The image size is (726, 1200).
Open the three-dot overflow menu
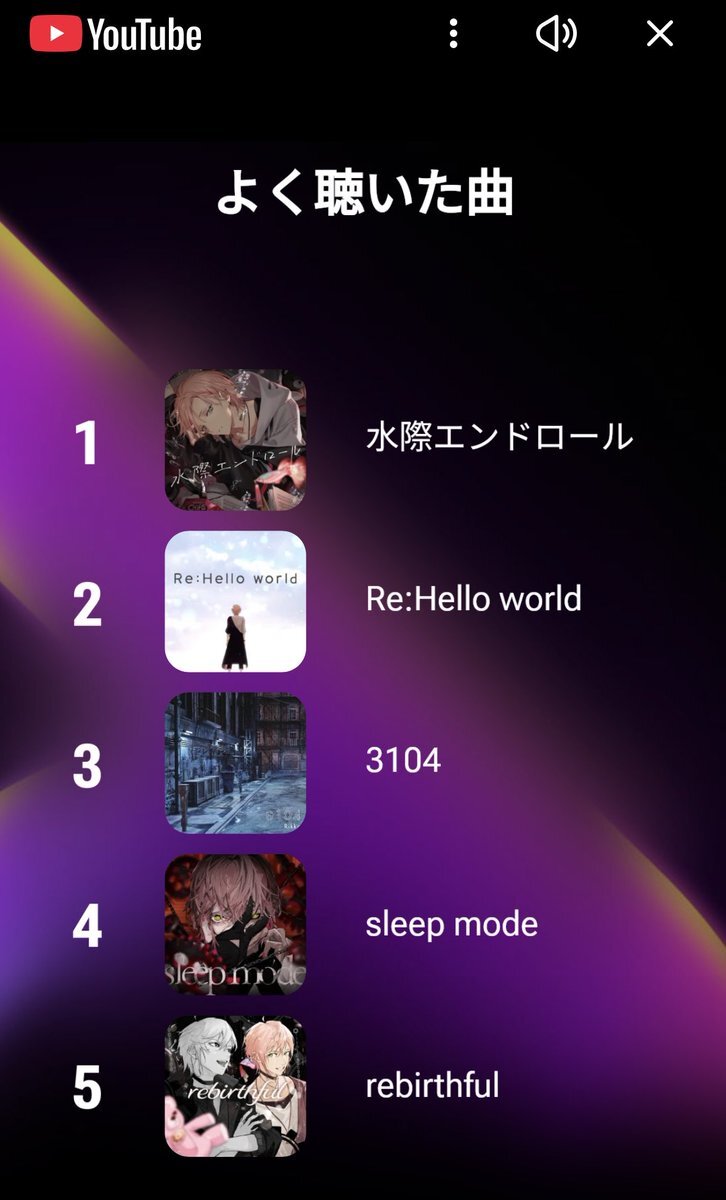pyautogui.click(x=454, y=34)
